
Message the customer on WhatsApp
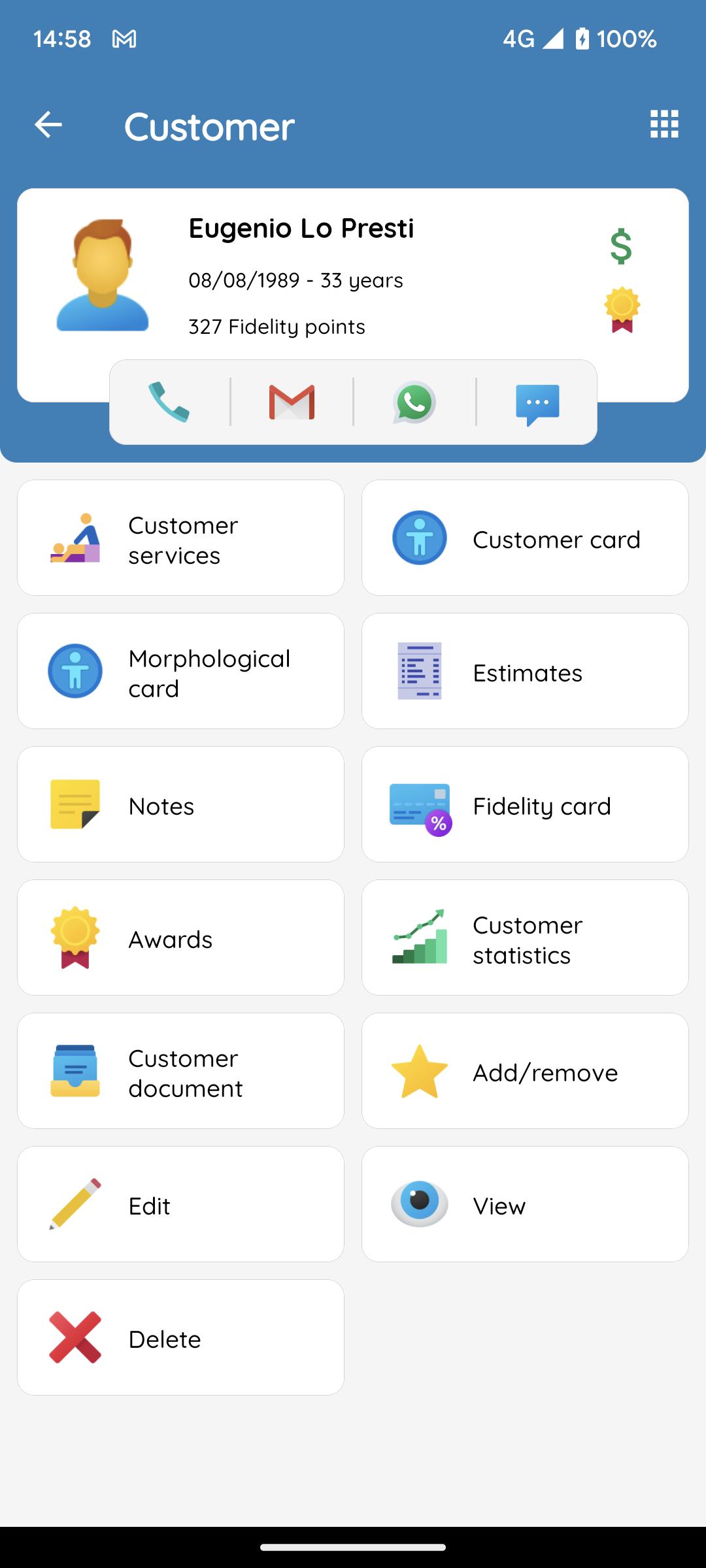point(414,402)
